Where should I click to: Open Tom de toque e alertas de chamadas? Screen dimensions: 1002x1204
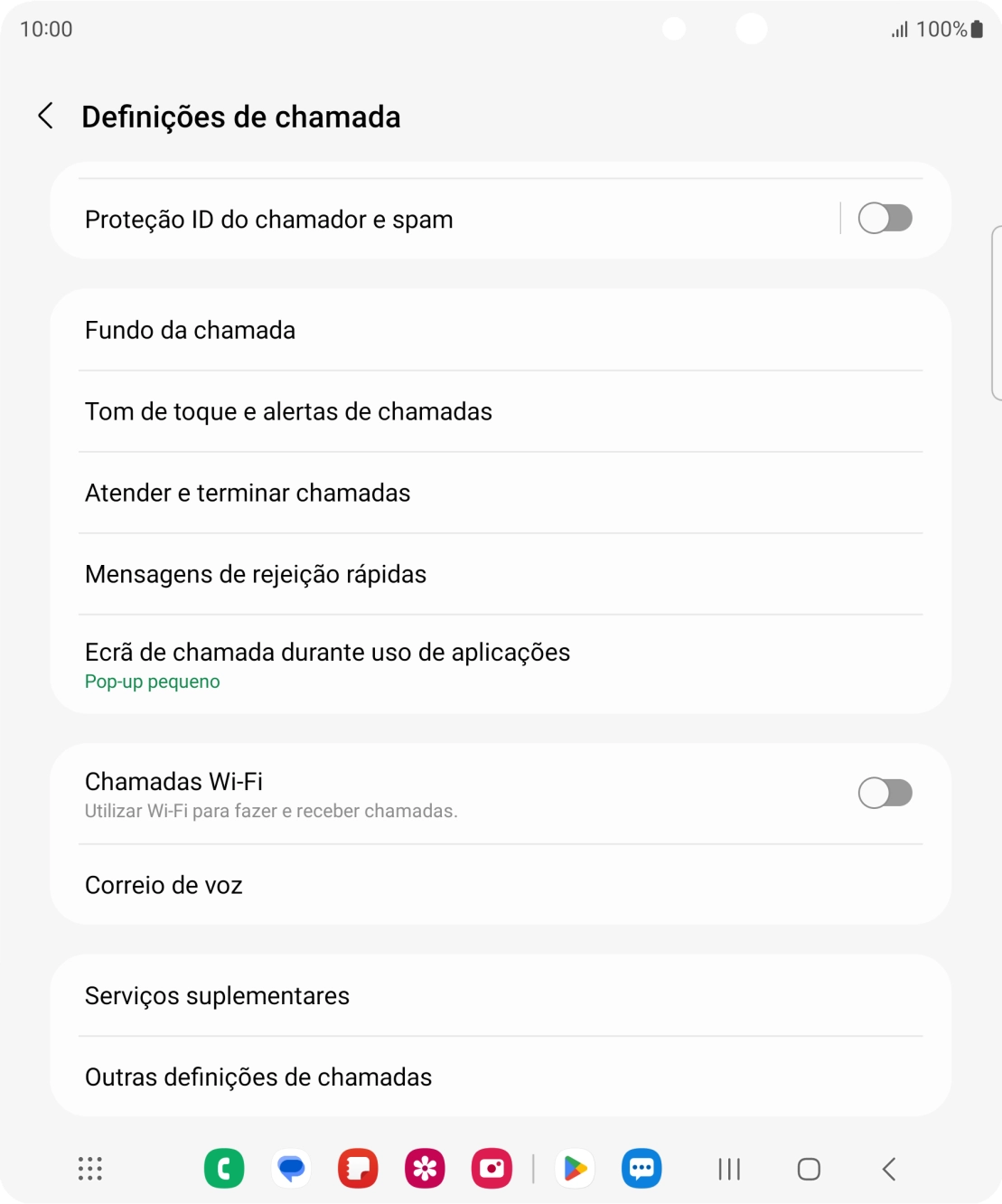(287, 411)
